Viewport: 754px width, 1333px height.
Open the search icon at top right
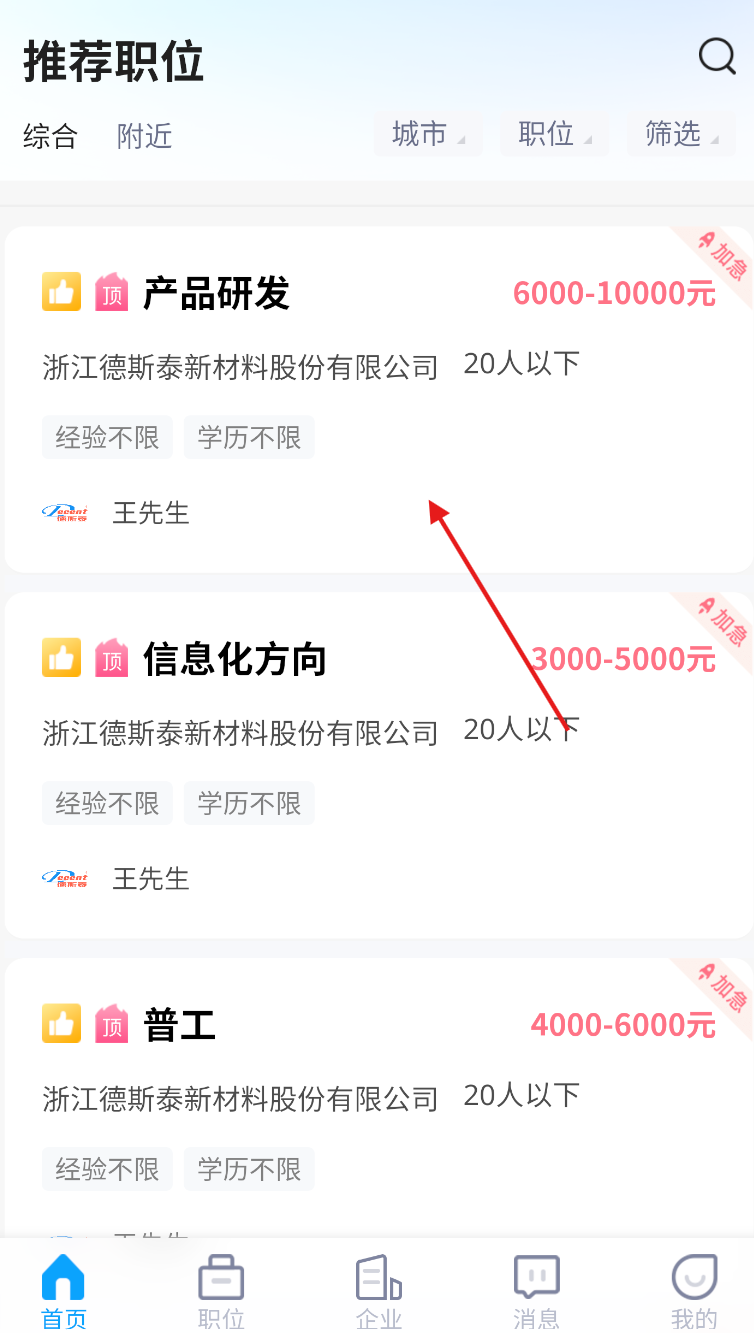tap(716, 57)
